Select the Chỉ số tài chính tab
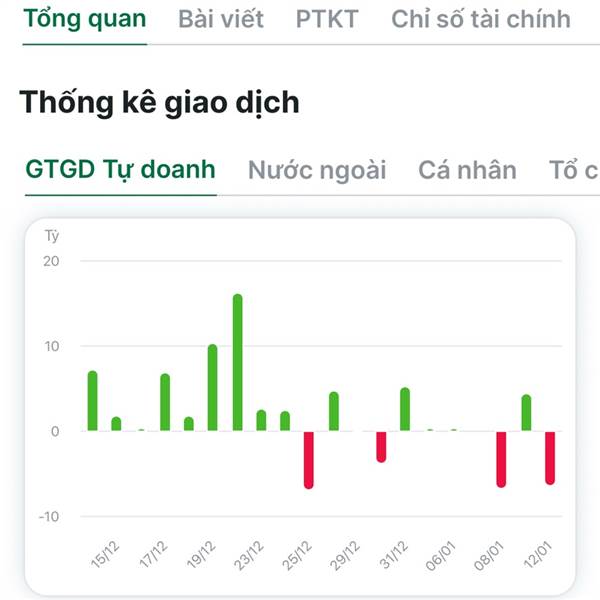 [x=481, y=19]
